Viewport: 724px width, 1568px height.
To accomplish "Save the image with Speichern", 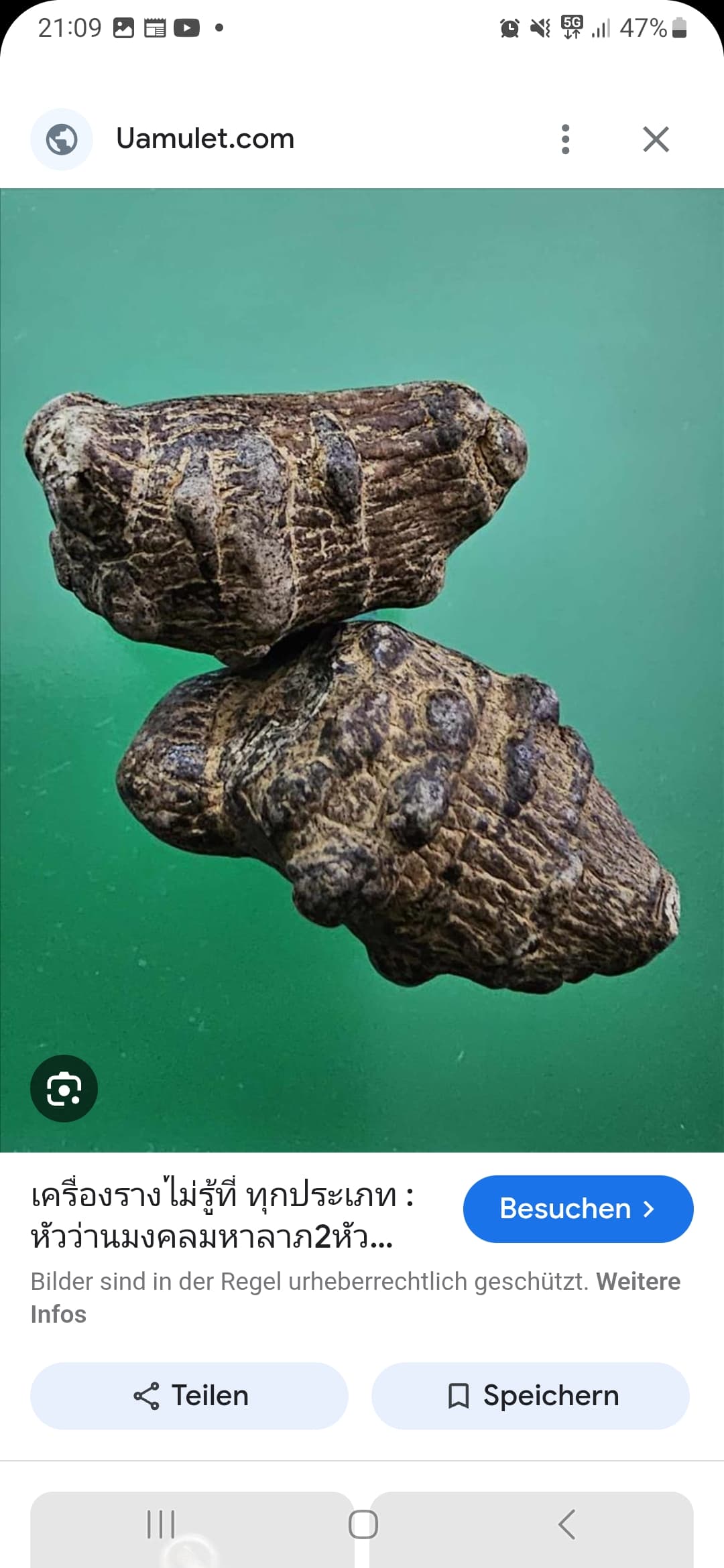I will pos(530,1396).
